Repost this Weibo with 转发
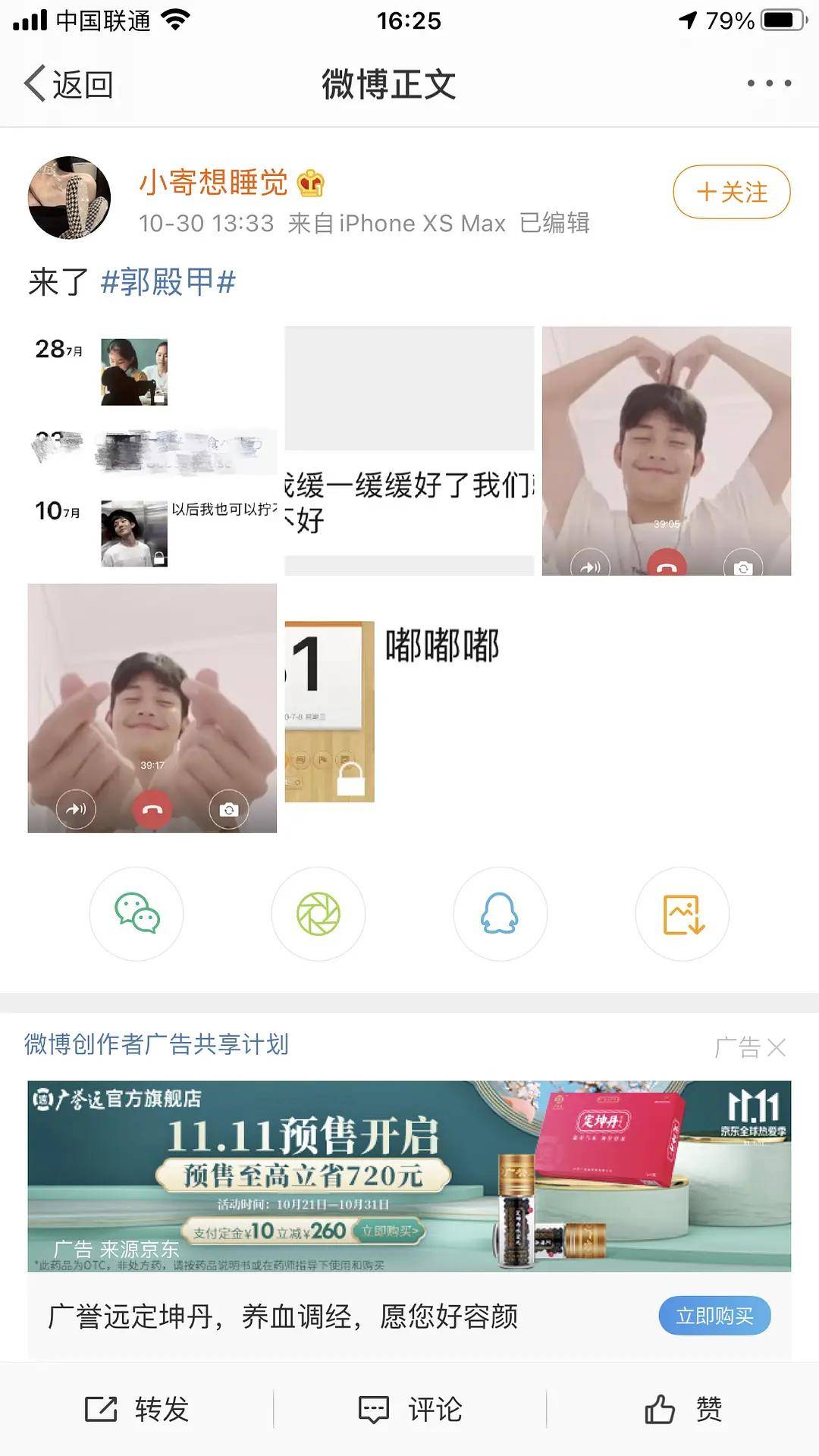The width and height of the screenshot is (819, 1456). point(136,1409)
